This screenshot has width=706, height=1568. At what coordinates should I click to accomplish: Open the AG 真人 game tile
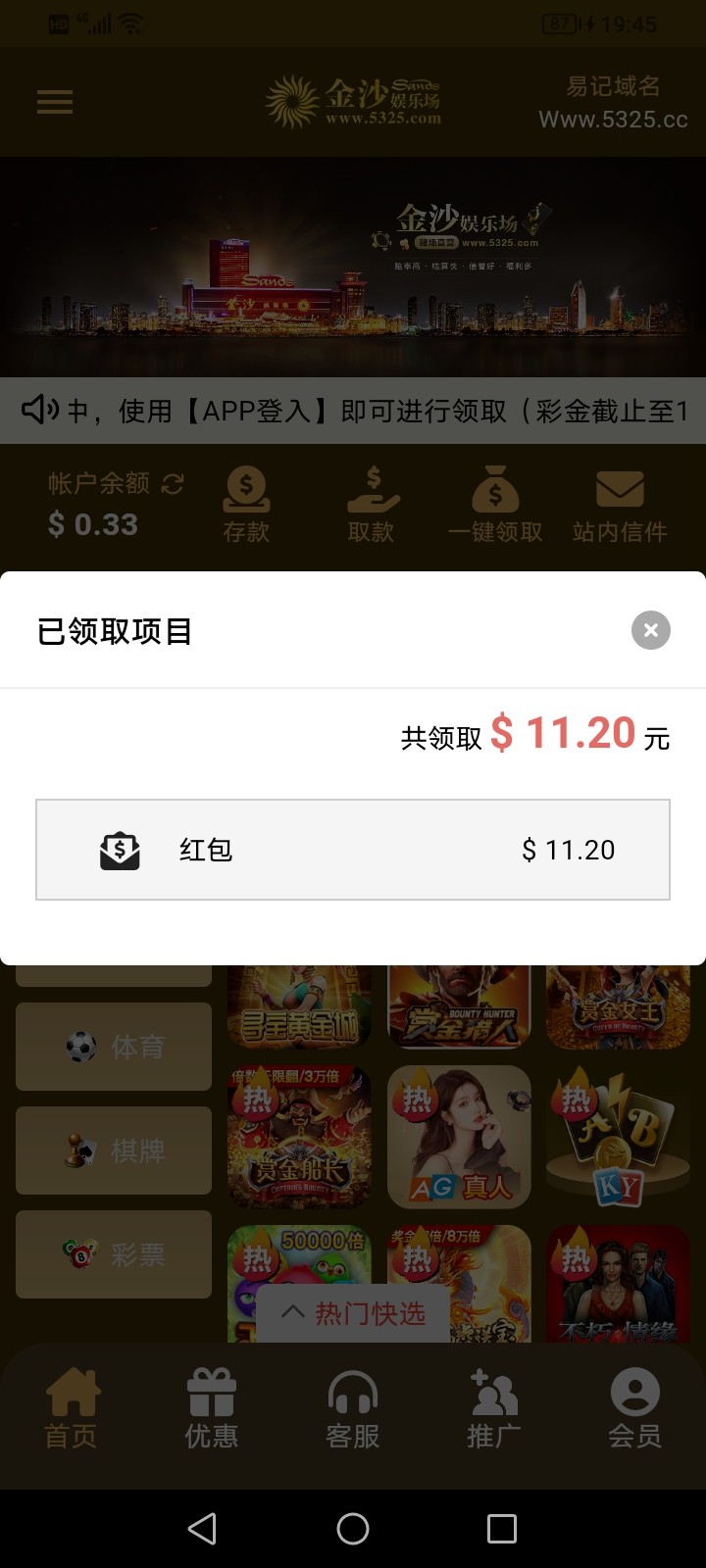tap(459, 1137)
